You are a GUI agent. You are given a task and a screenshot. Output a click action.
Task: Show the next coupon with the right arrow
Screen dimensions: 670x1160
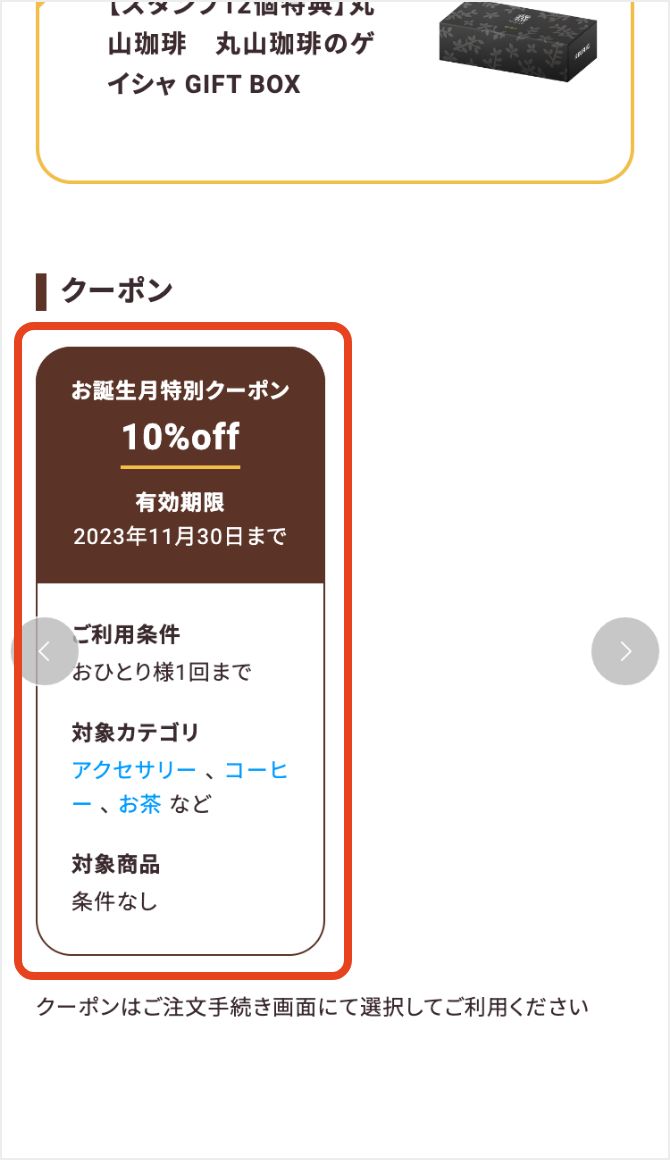coord(625,651)
